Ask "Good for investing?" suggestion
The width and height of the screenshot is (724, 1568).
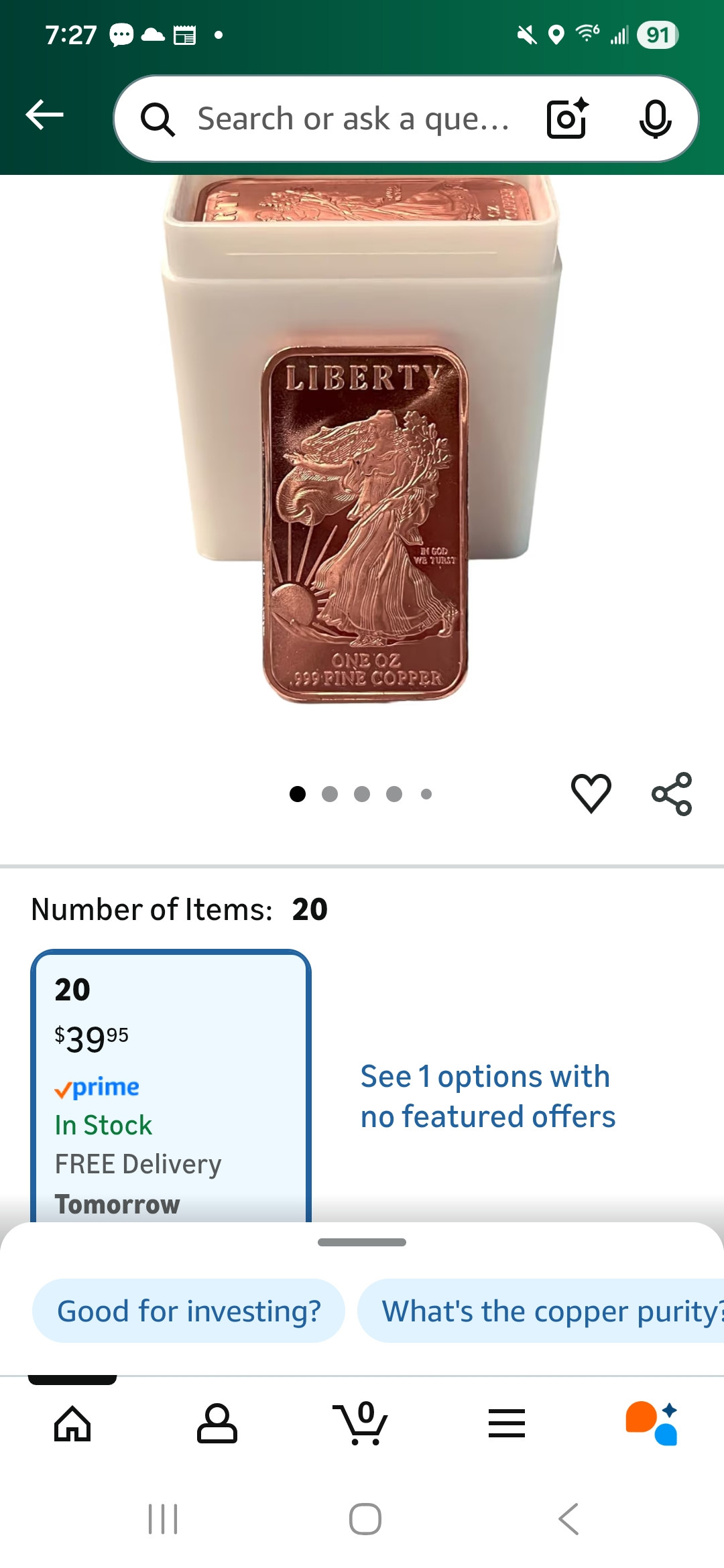point(189,1311)
